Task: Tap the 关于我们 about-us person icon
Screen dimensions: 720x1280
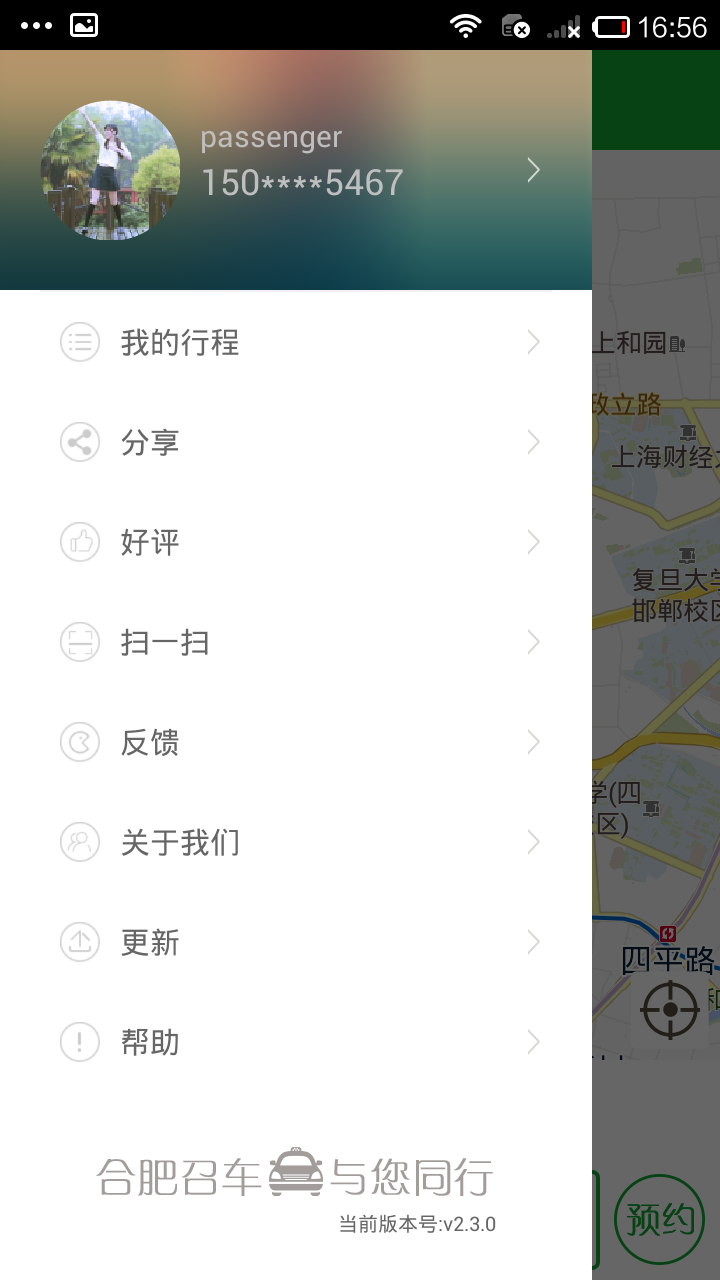Action: pos(80,842)
